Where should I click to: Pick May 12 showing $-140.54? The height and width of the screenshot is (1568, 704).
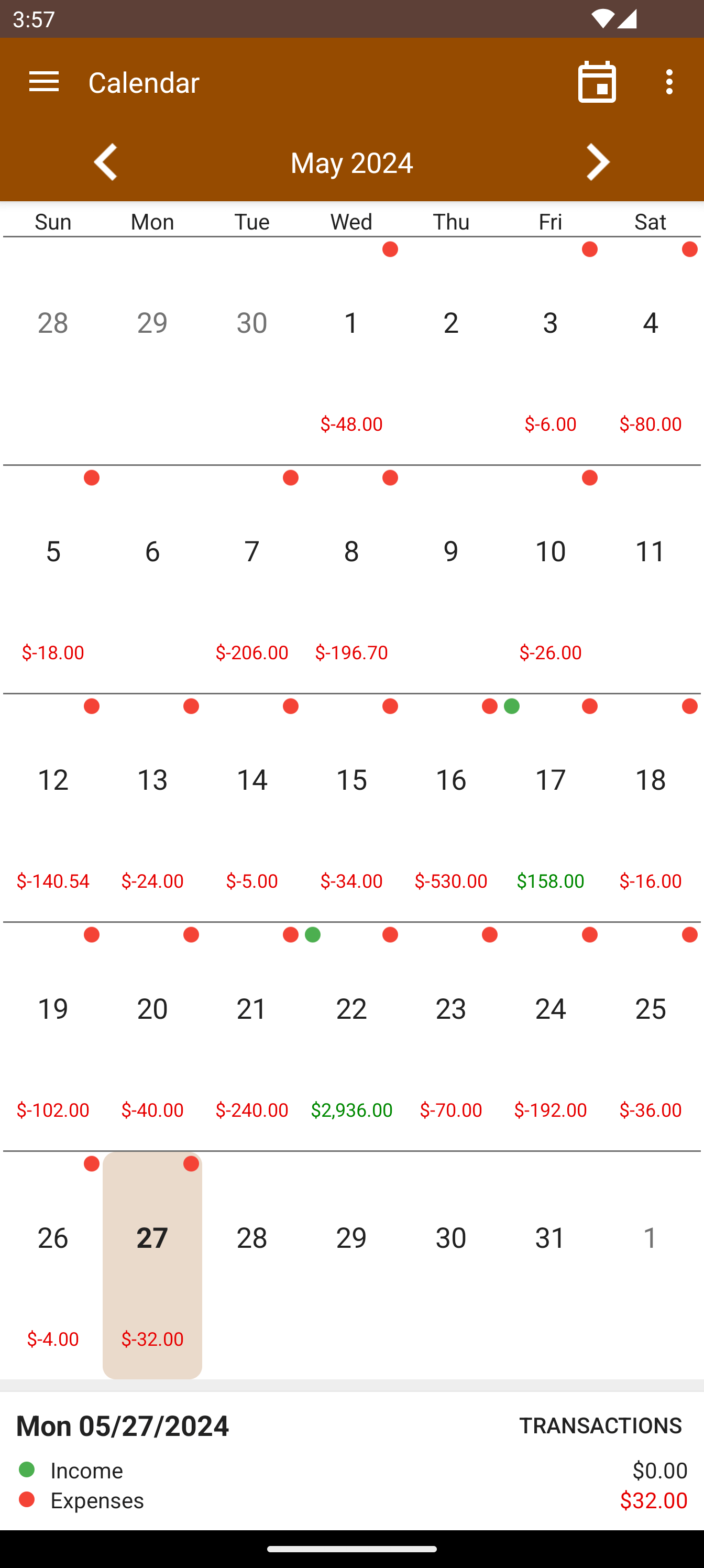click(53, 808)
